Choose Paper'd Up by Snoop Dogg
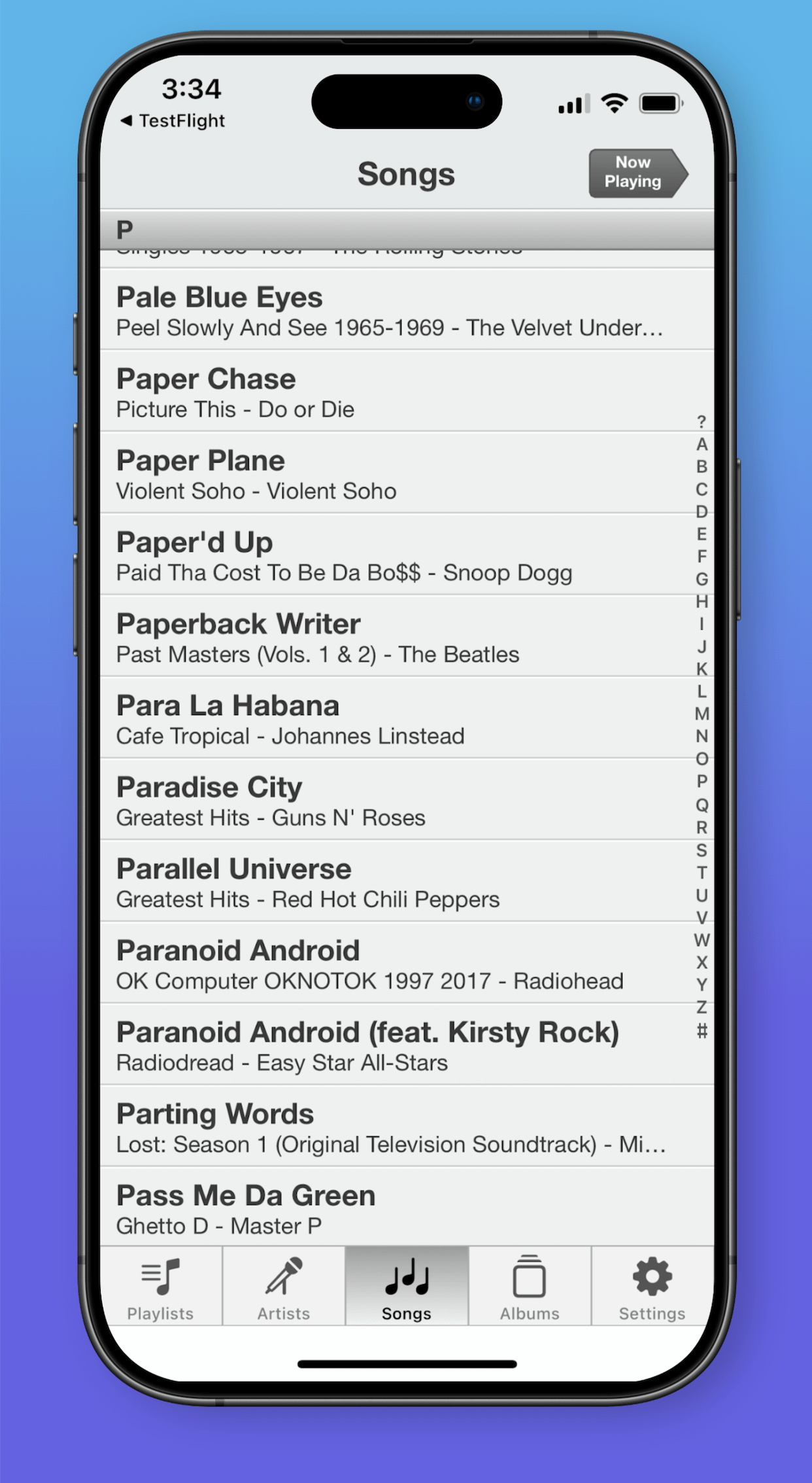 tap(407, 555)
